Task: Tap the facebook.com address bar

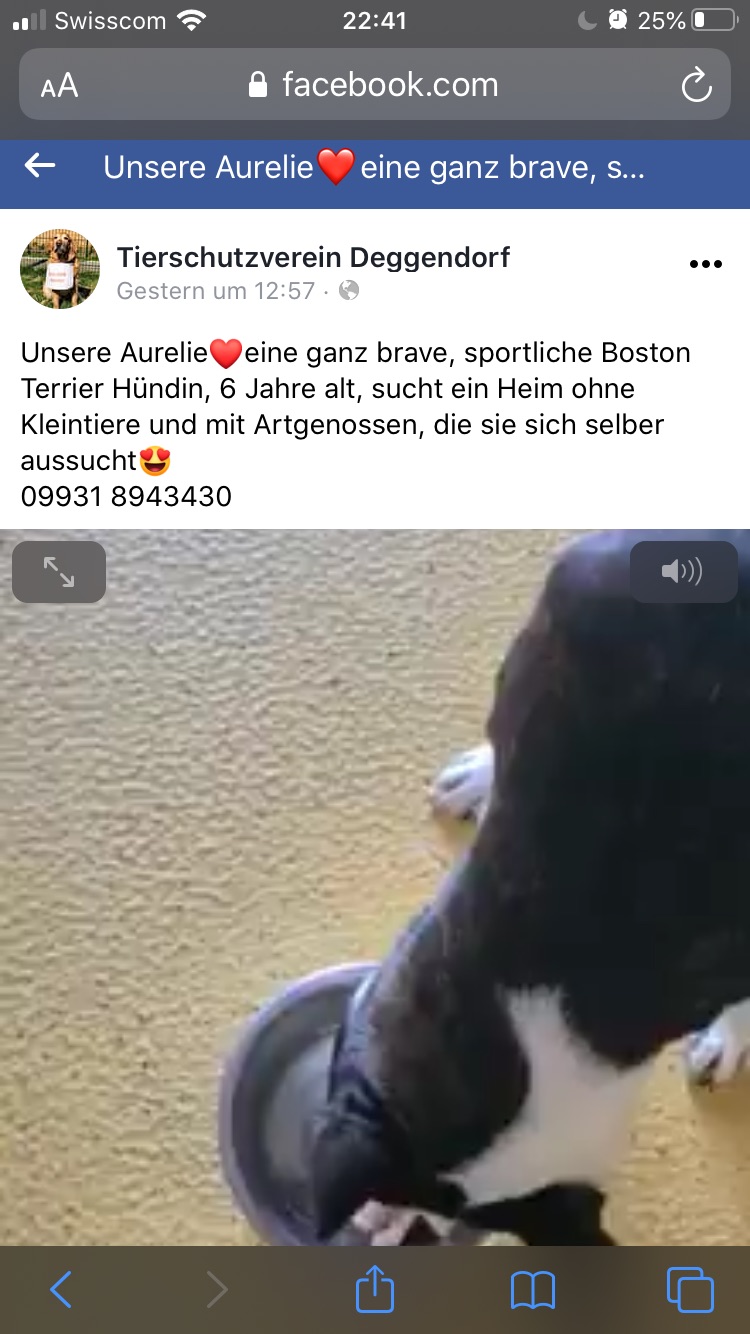Action: 375,85
